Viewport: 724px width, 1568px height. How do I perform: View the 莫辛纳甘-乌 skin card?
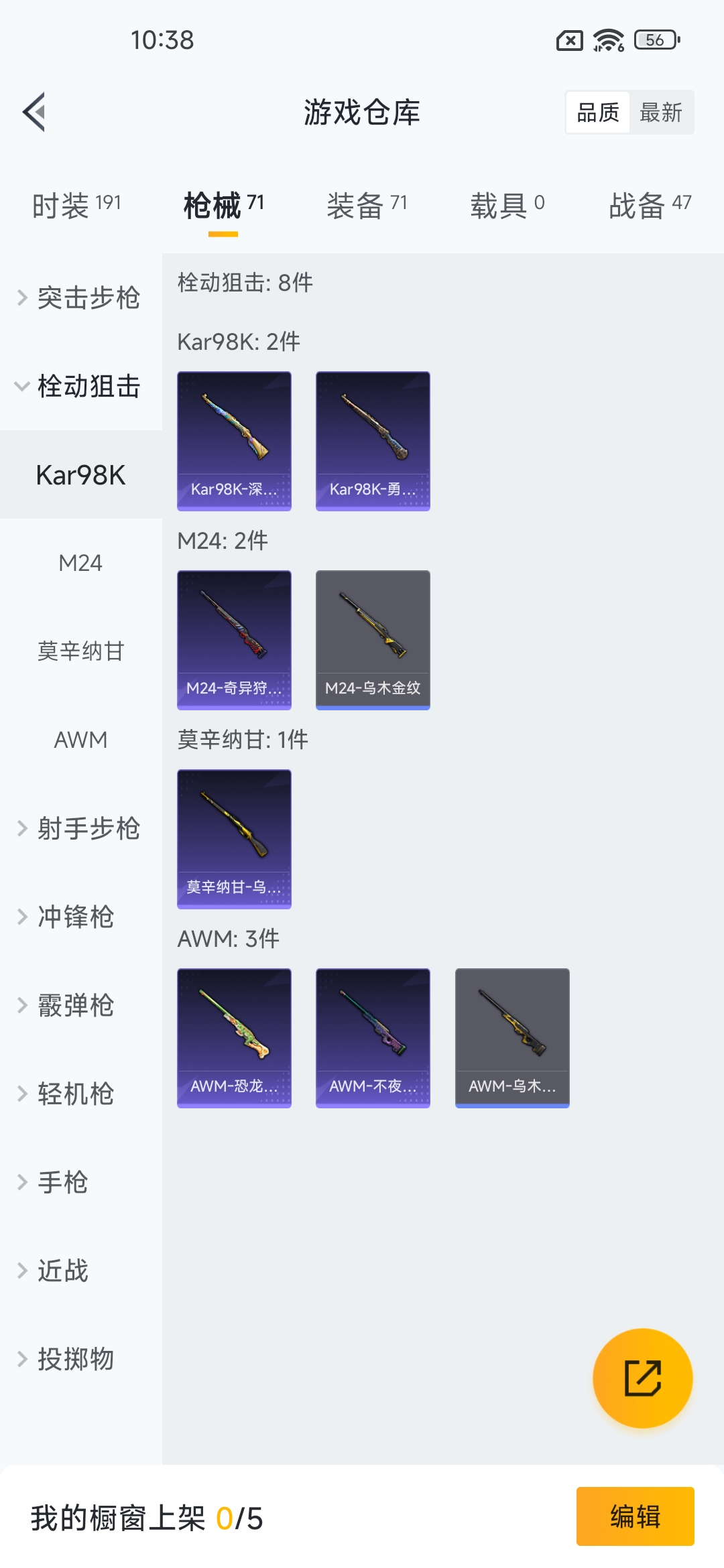point(234,839)
